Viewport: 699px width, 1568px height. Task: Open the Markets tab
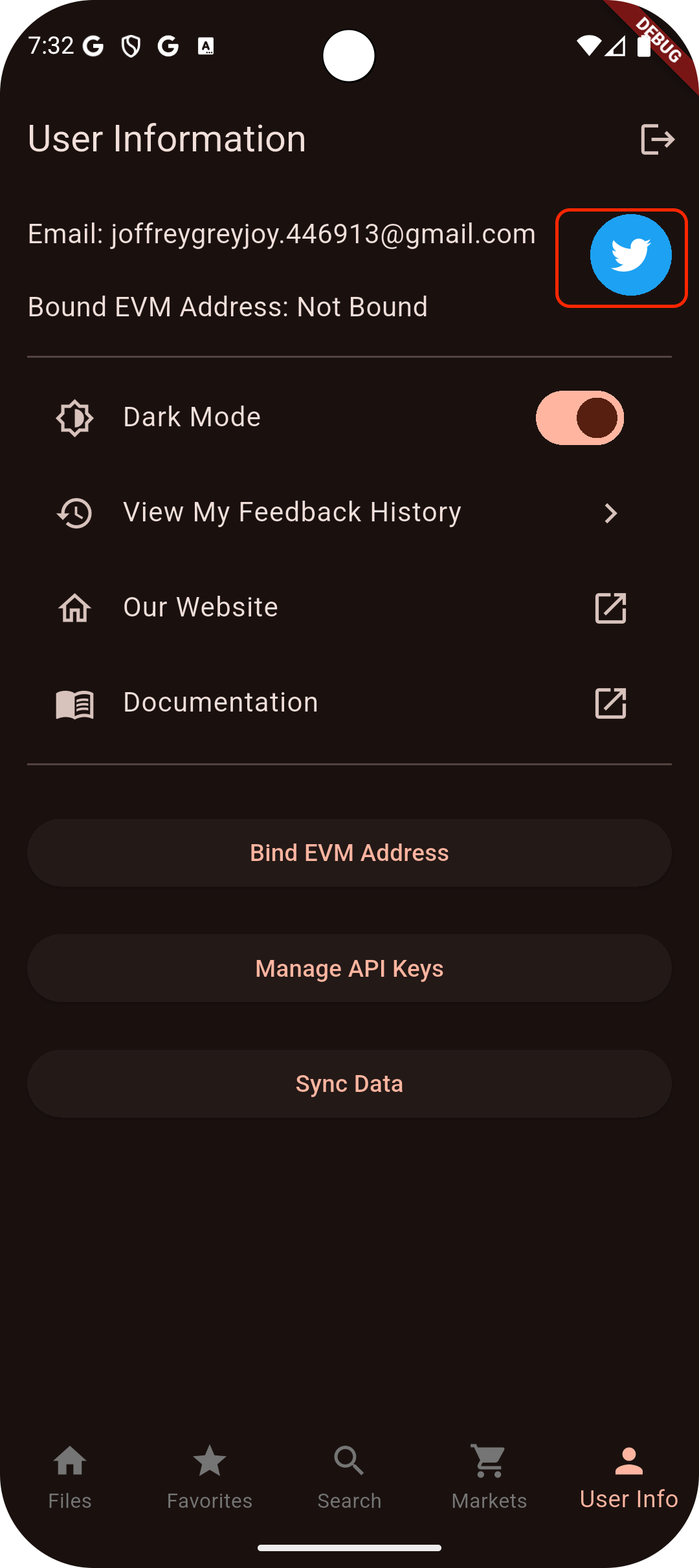(x=489, y=1477)
